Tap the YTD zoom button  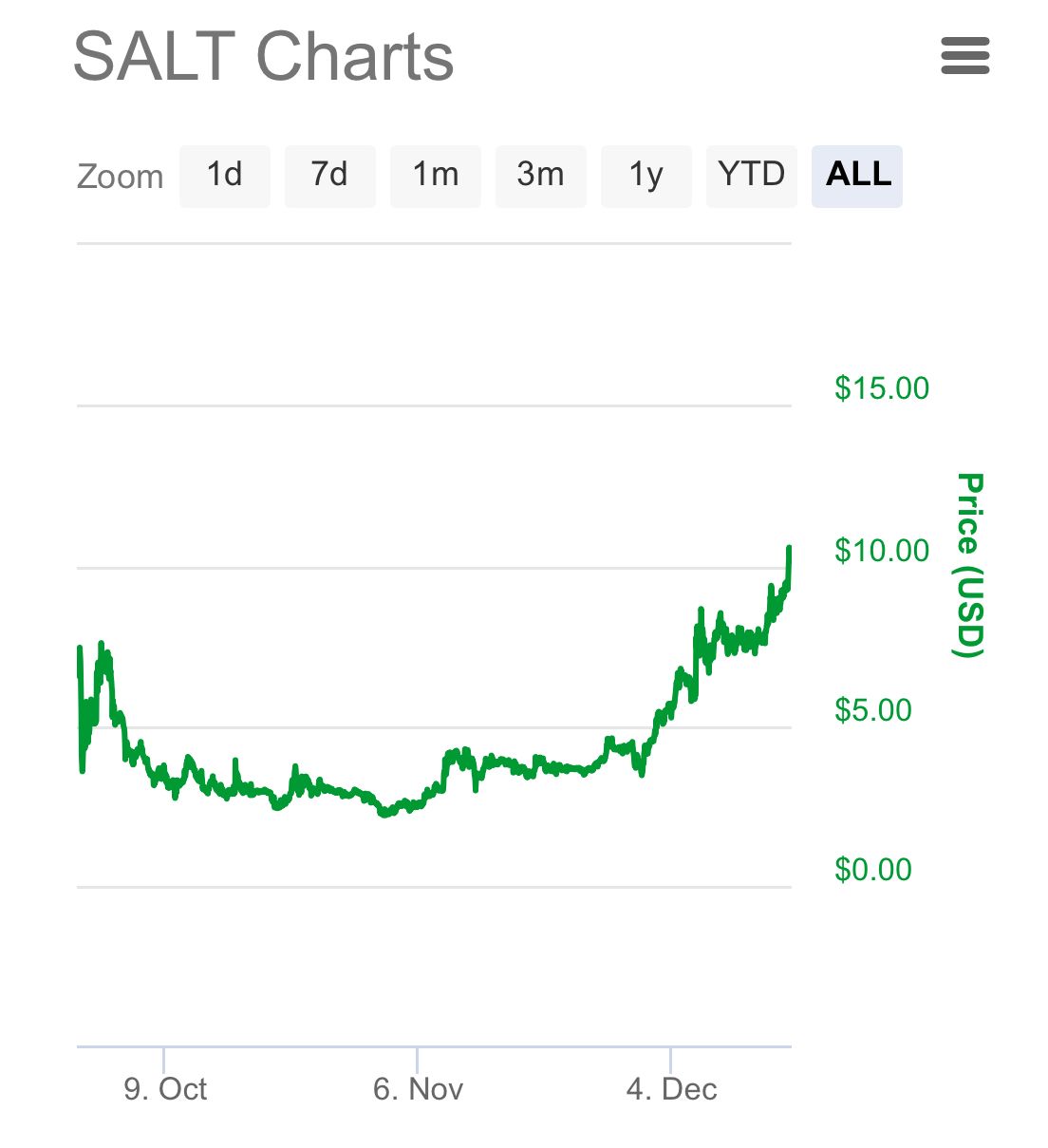pyautogui.click(x=751, y=176)
